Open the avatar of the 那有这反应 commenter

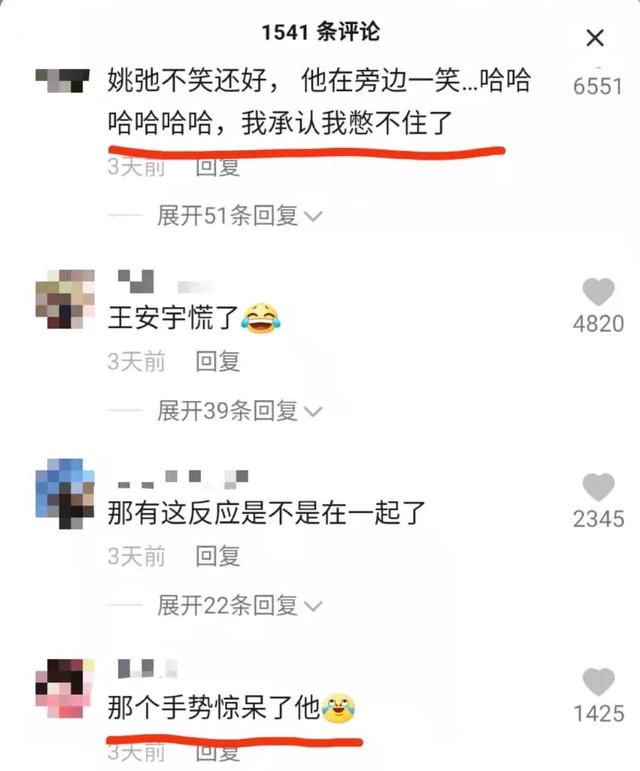point(65,493)
